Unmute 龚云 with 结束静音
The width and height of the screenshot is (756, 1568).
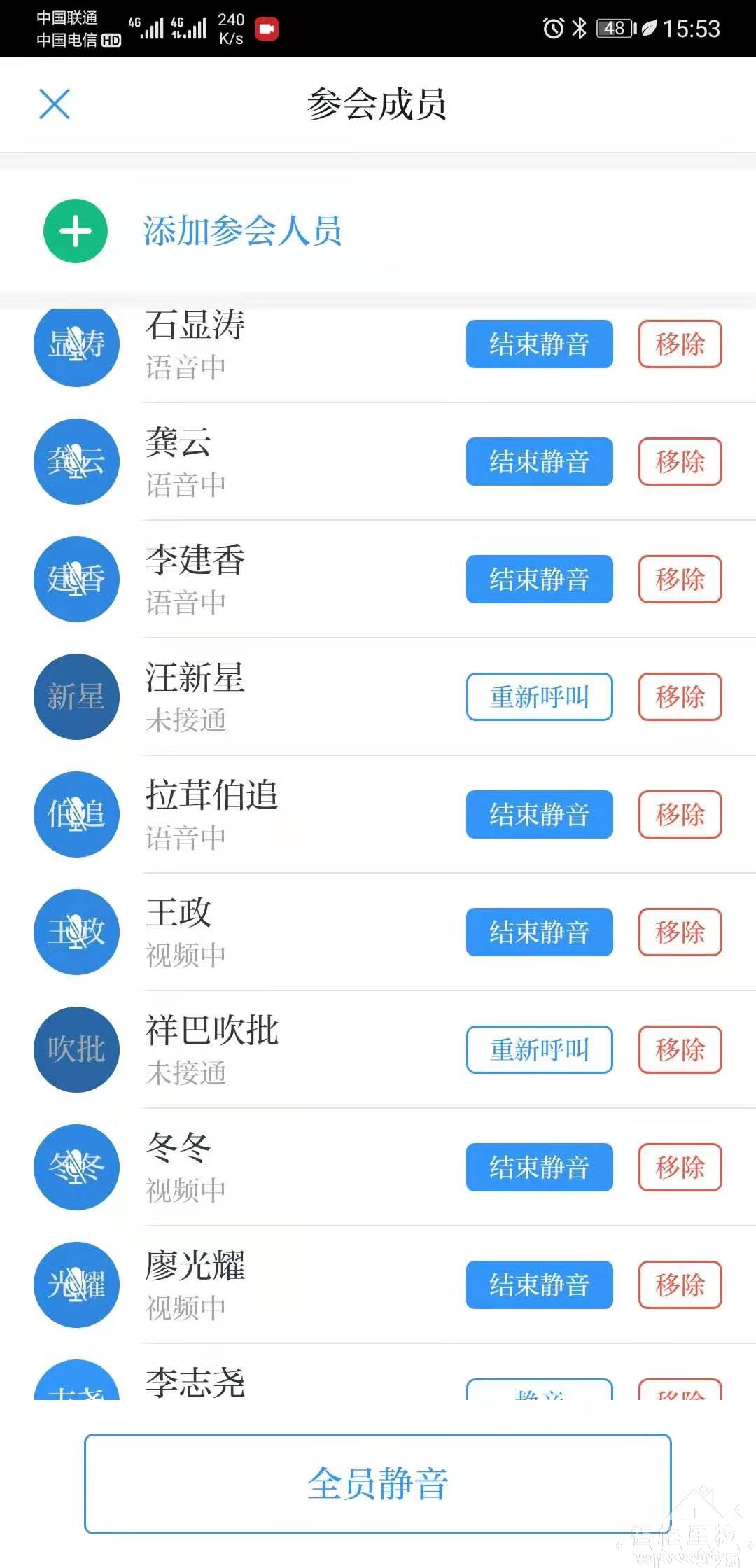point(539,461)
